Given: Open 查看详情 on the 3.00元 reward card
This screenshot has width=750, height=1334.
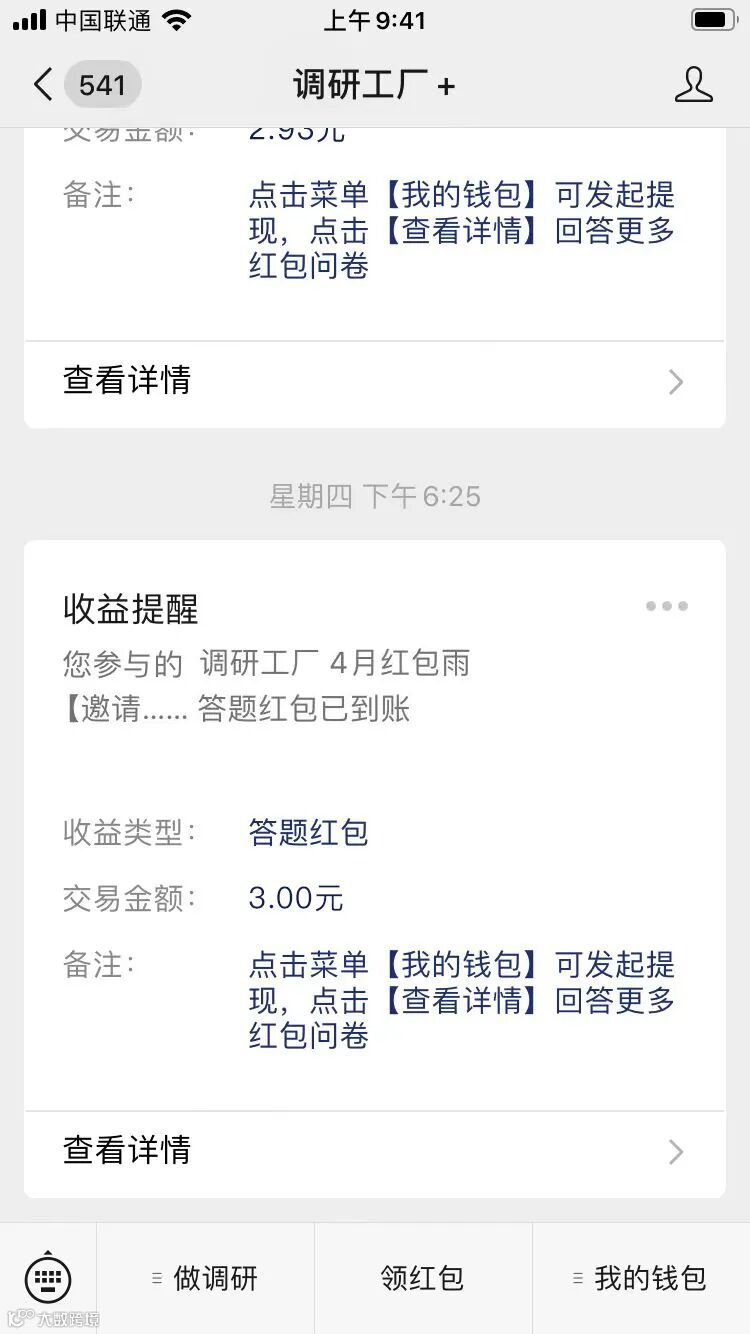Looking at the screenshot, I should click(375, 1151).
